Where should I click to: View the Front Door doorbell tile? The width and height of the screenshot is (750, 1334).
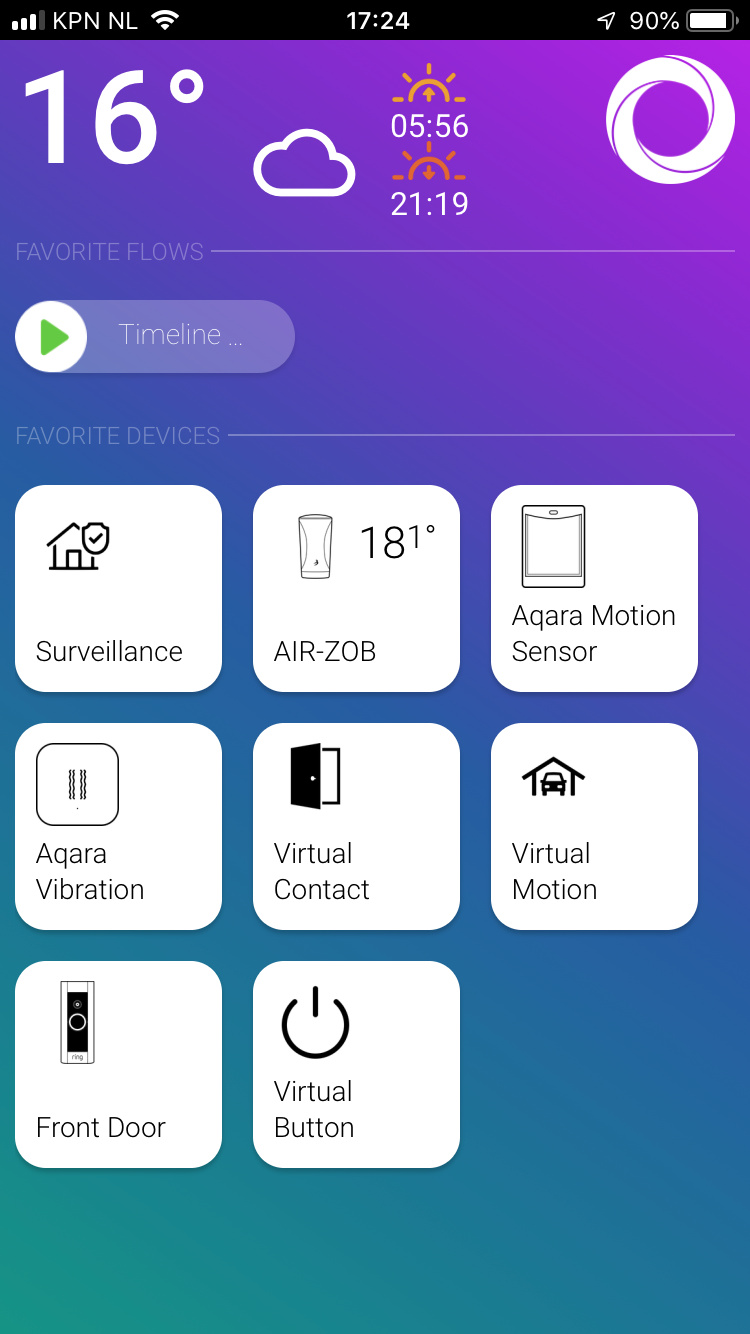[x=118, y=1064]
